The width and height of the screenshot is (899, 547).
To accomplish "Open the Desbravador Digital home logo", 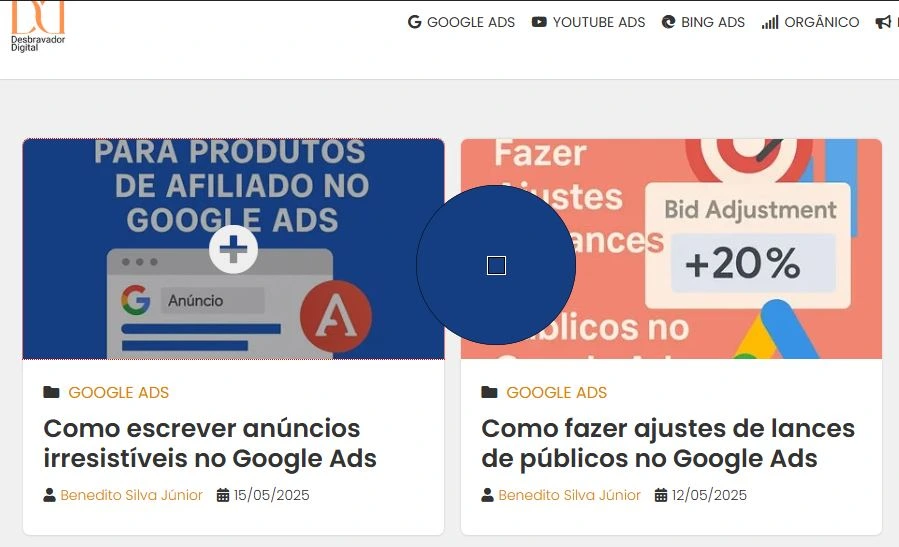I will pyautogui.click(x=37, y=26).
